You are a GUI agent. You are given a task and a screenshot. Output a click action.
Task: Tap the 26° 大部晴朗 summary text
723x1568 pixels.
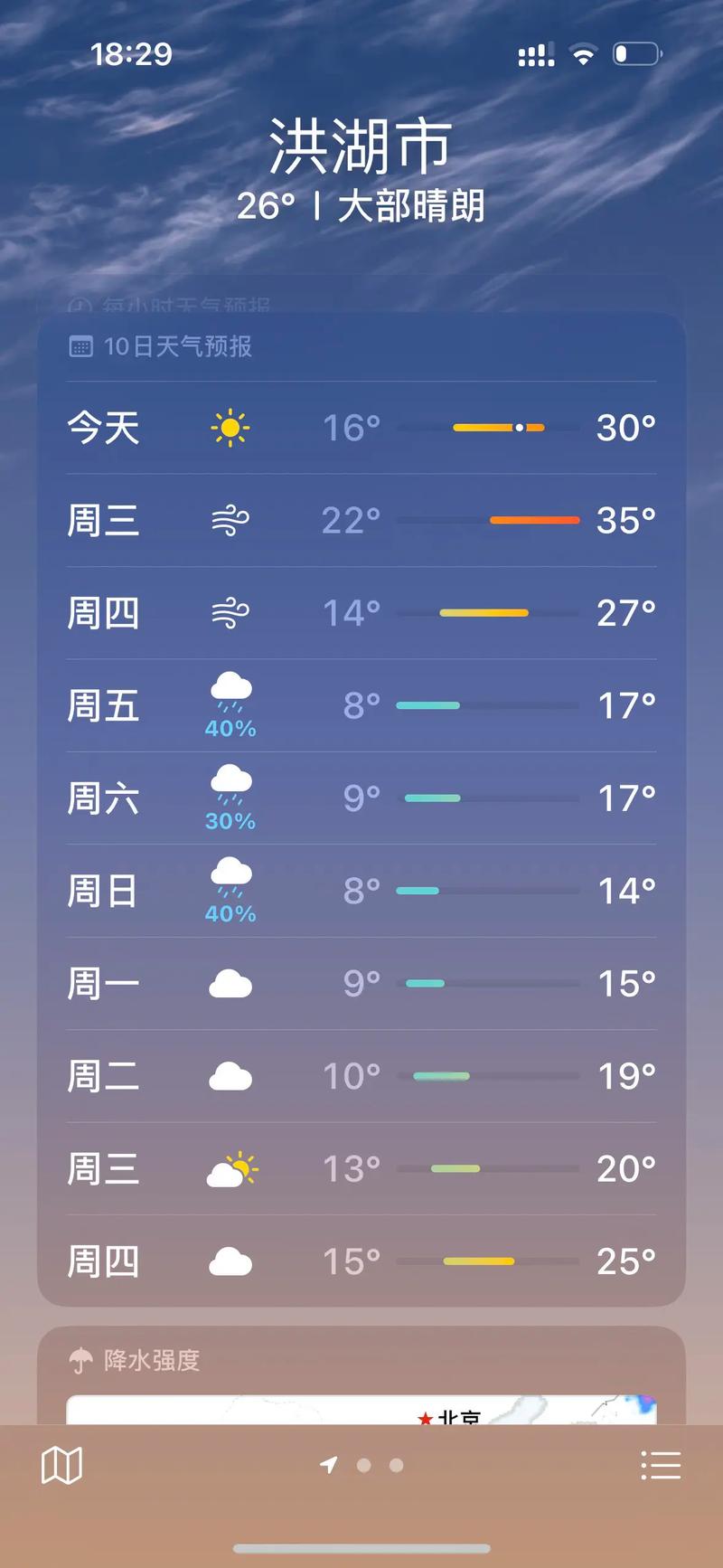pyautogui.click(x=361, y=206)
